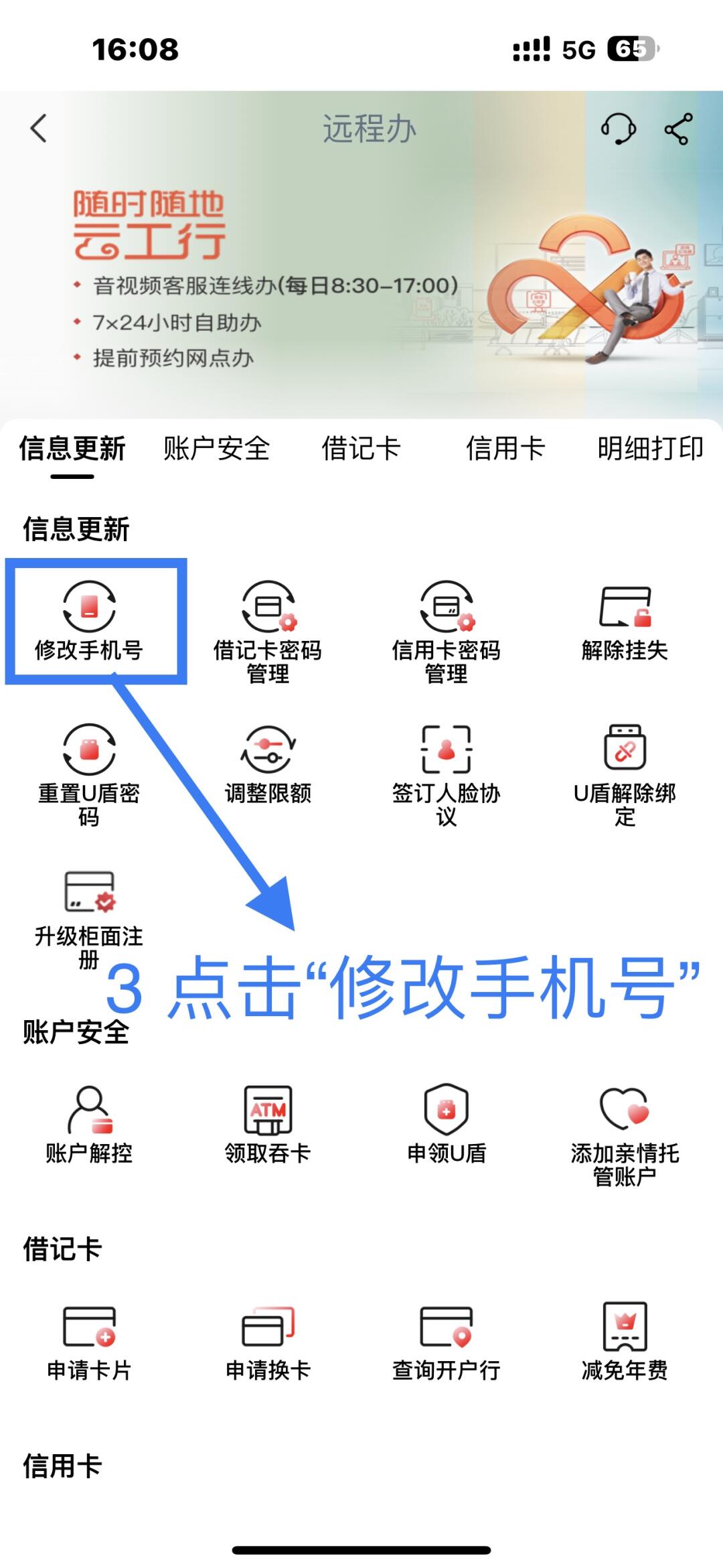Open 借记卡密码管理
The height and width of the screenshot is (1568, 723).
[268, 630]
